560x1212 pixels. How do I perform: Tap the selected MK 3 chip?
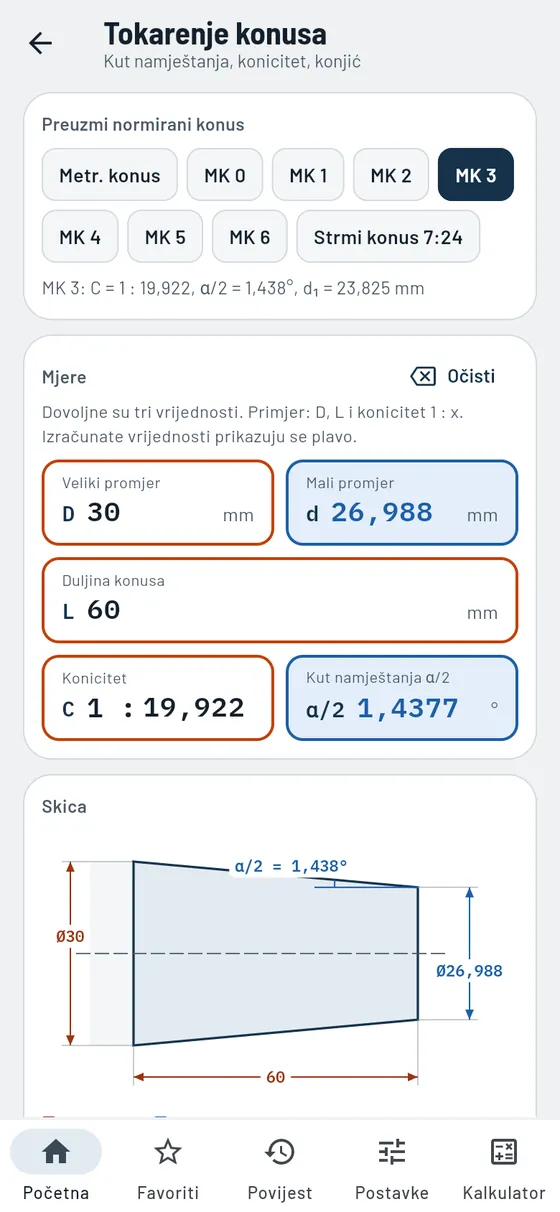[476, 175]
